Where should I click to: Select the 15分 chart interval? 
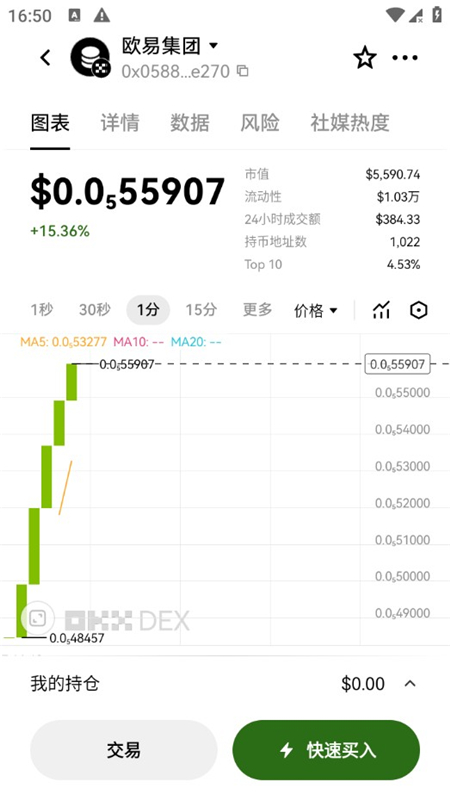point(201,310)
